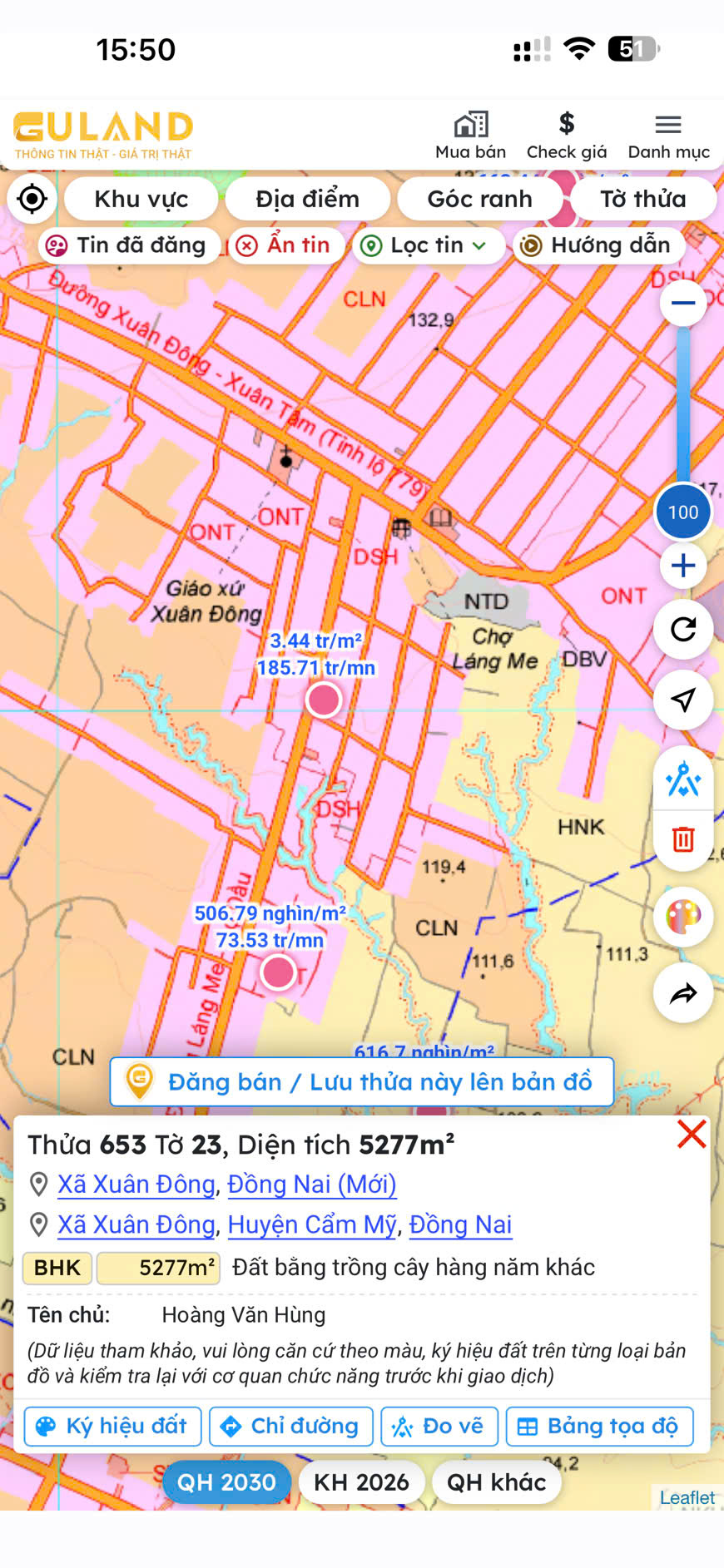Switch to KH 2026 map layer
The height and width of the screenshot is (1568, 724).
pyautogui.click(x=361, y=1482)
